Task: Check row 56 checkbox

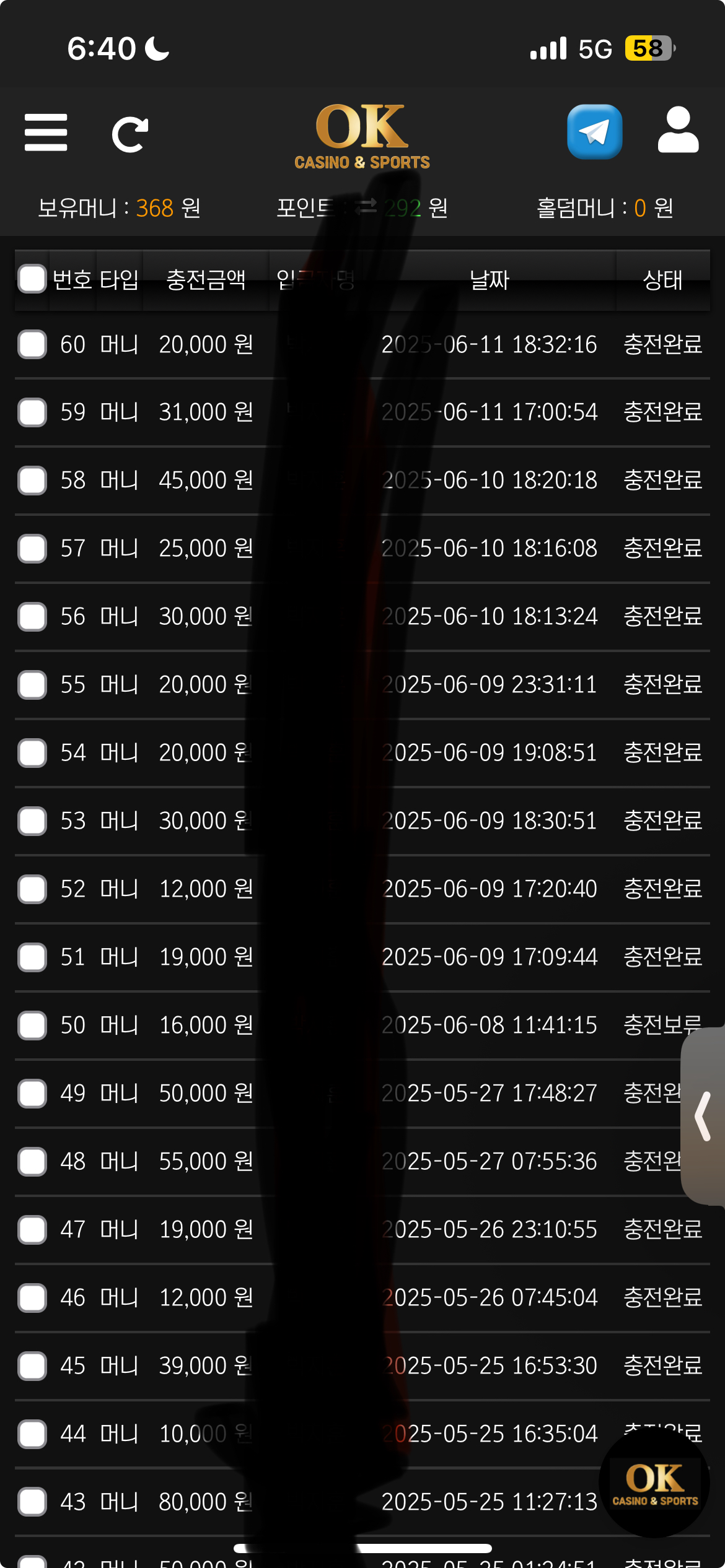Action: (x=32, y=617)
